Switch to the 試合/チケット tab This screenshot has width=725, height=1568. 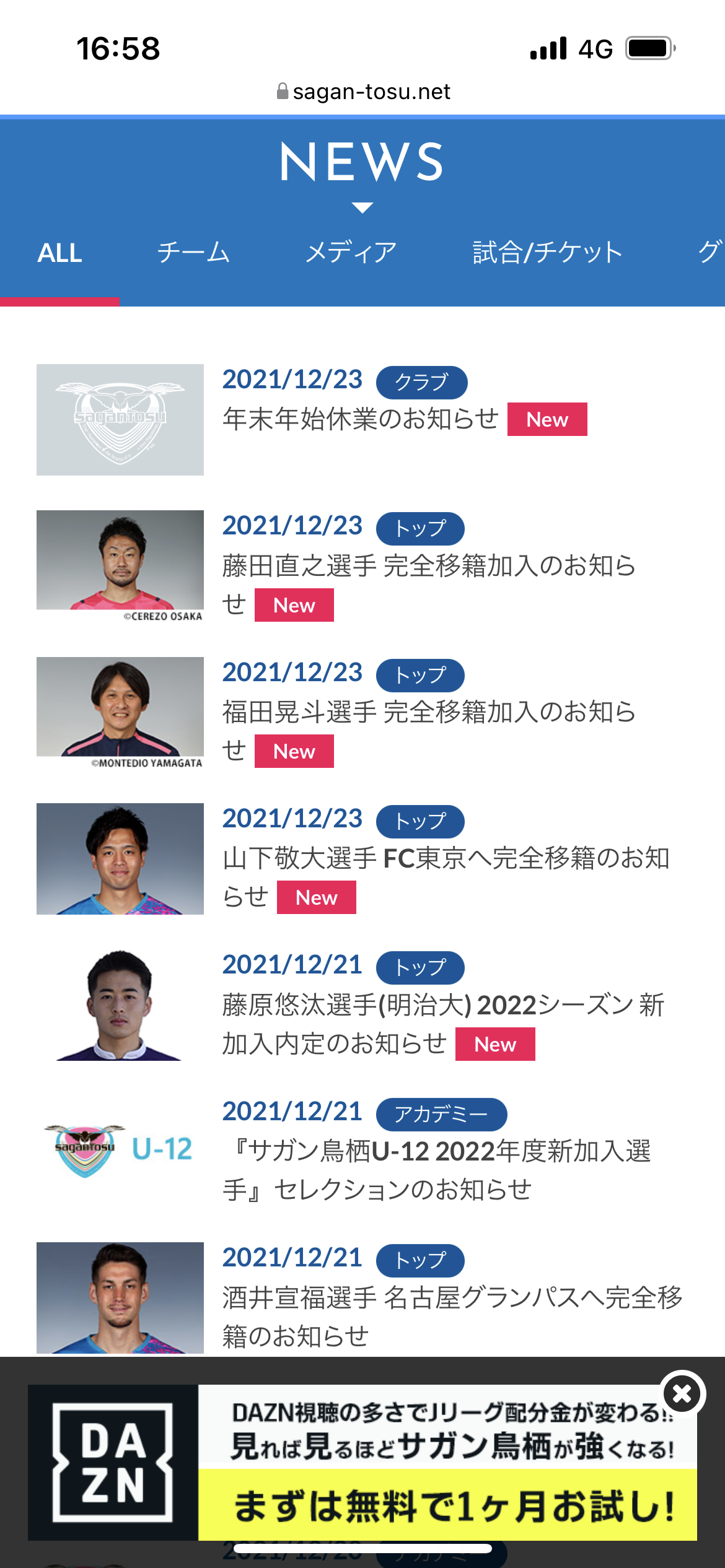pyautogui.click(x=547, y=253)
